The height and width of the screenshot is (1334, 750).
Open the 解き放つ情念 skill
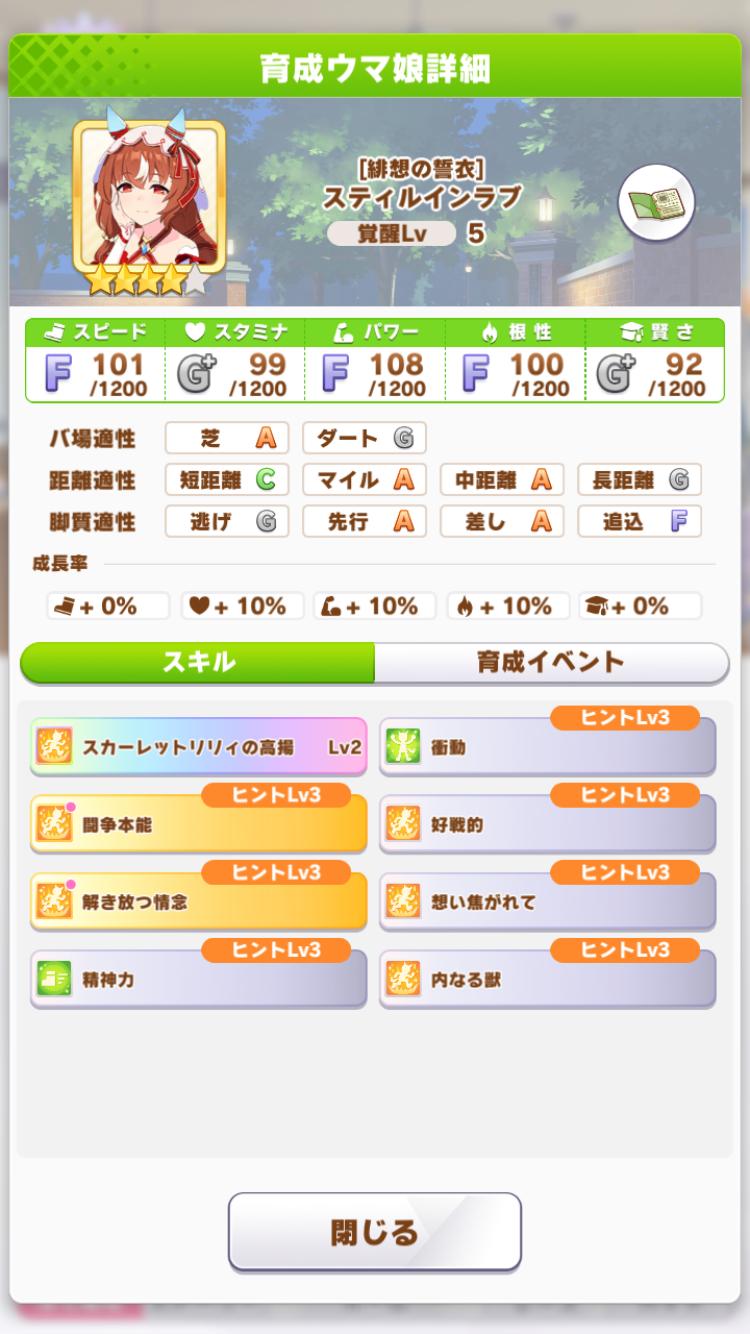tap(199, 902)
